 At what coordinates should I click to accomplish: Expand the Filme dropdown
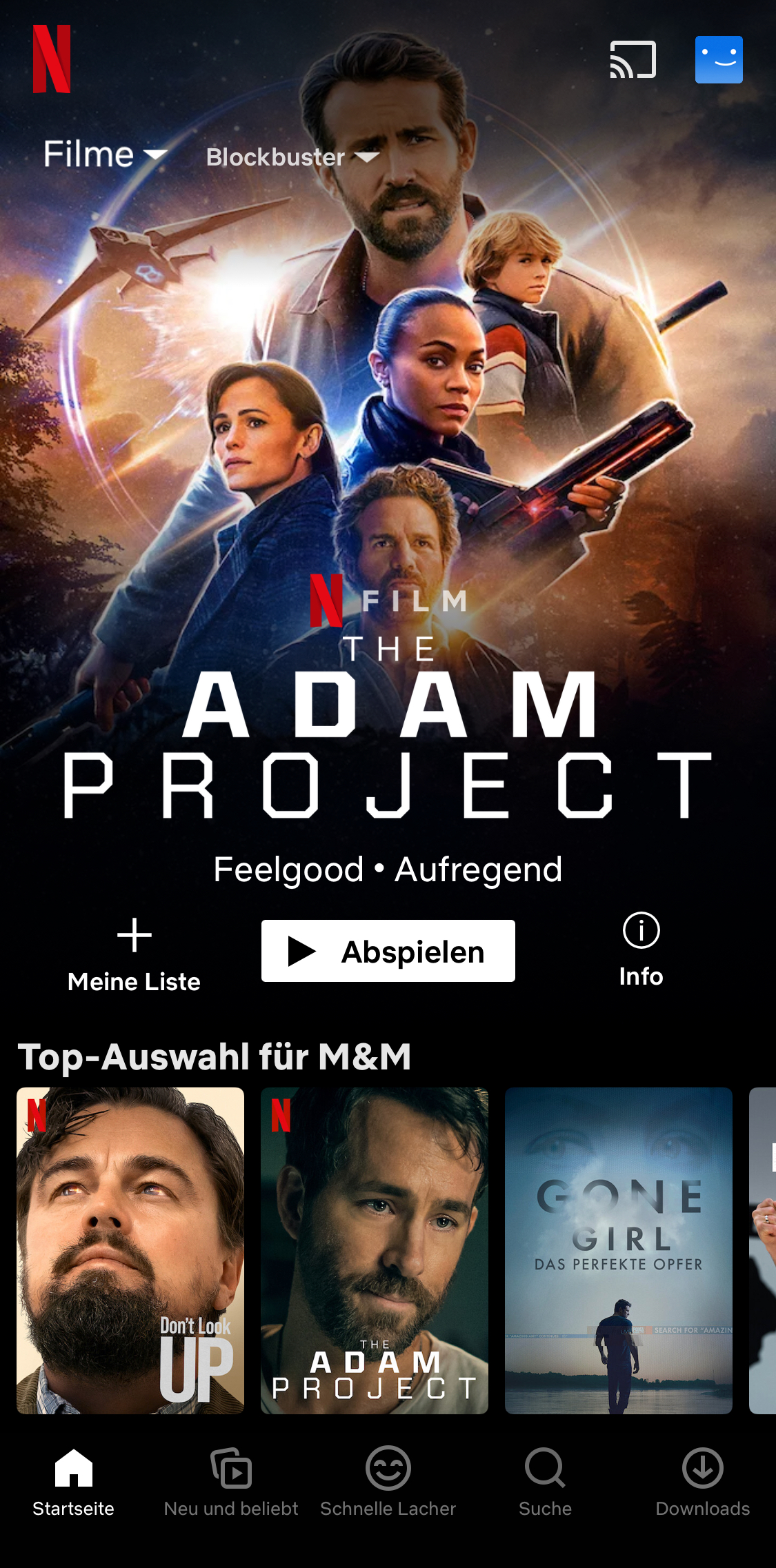coord(105,154)
